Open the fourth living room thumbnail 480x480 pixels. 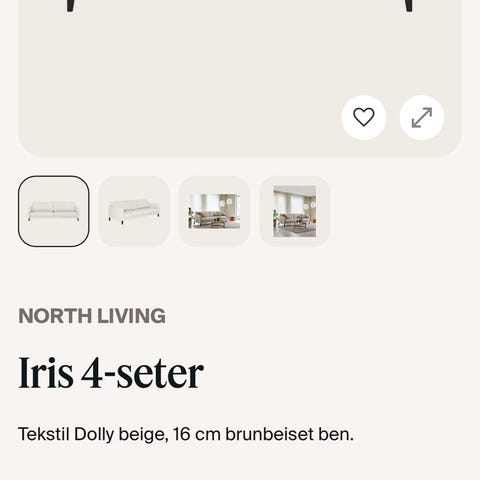point(295,211)
